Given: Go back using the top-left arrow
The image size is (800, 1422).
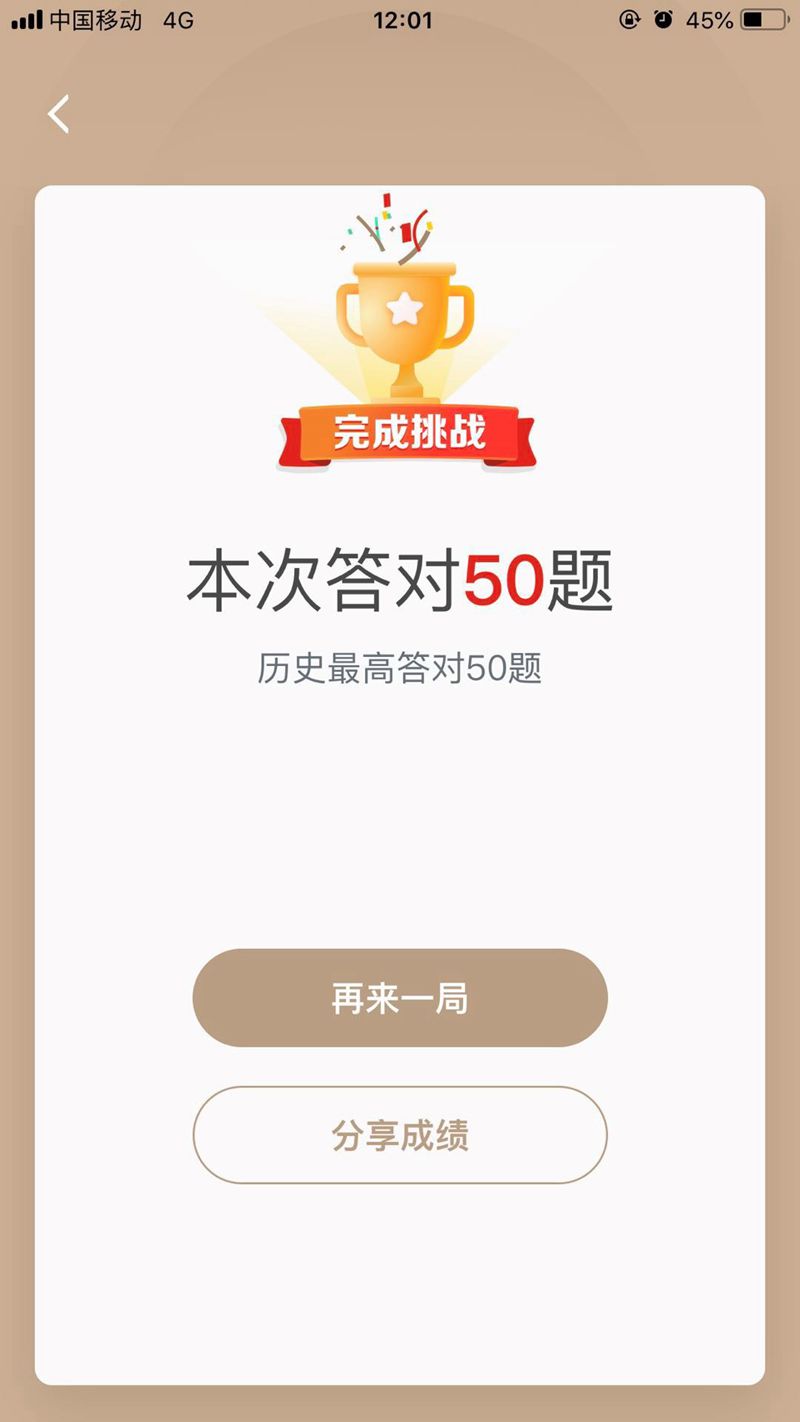Looking at the screenshot, I should pyautogui.click(x=59, y=114).
